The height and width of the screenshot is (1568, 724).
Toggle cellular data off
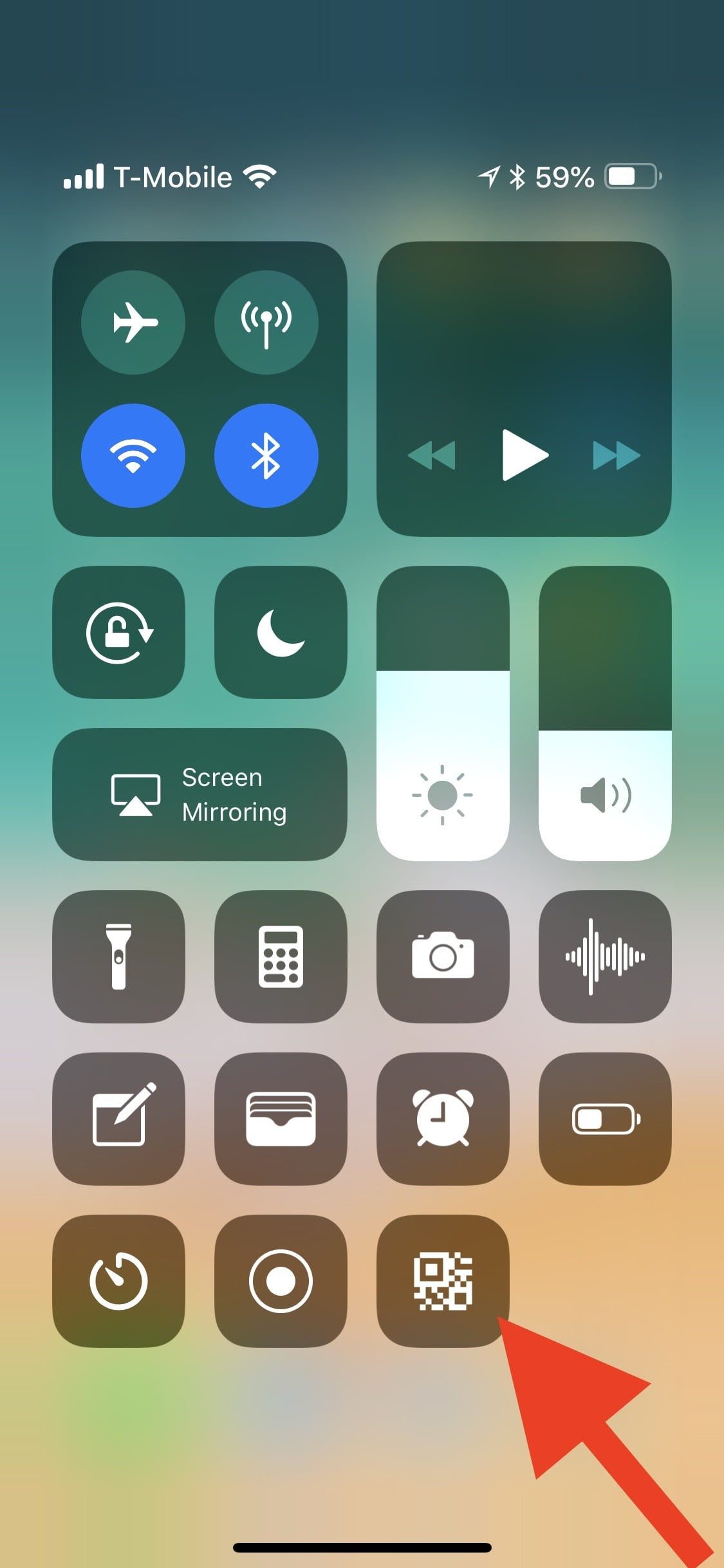[x=266, y=322]
